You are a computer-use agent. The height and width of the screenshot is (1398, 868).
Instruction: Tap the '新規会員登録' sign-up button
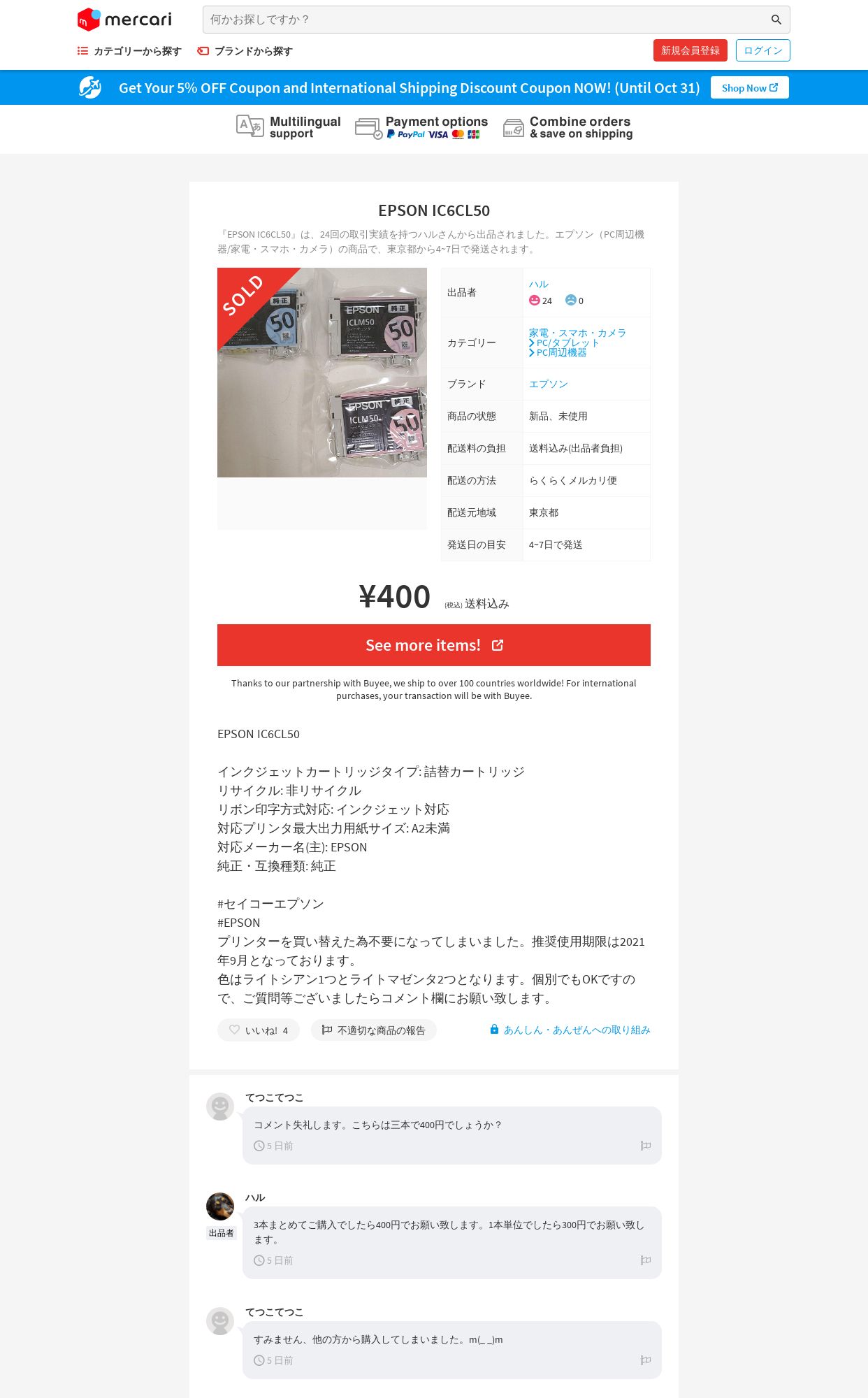[690, 50]
